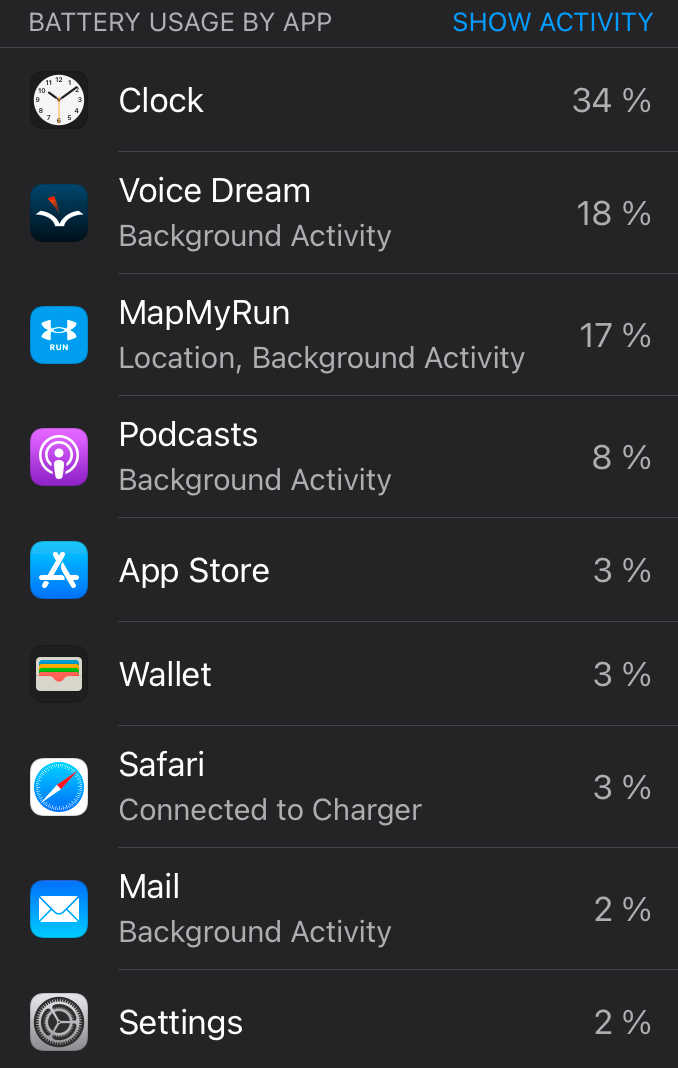The height and width of the screenshot is (1068, 678).
Task: Open the Podcasts usage row
Action: [x=339, y=457]
